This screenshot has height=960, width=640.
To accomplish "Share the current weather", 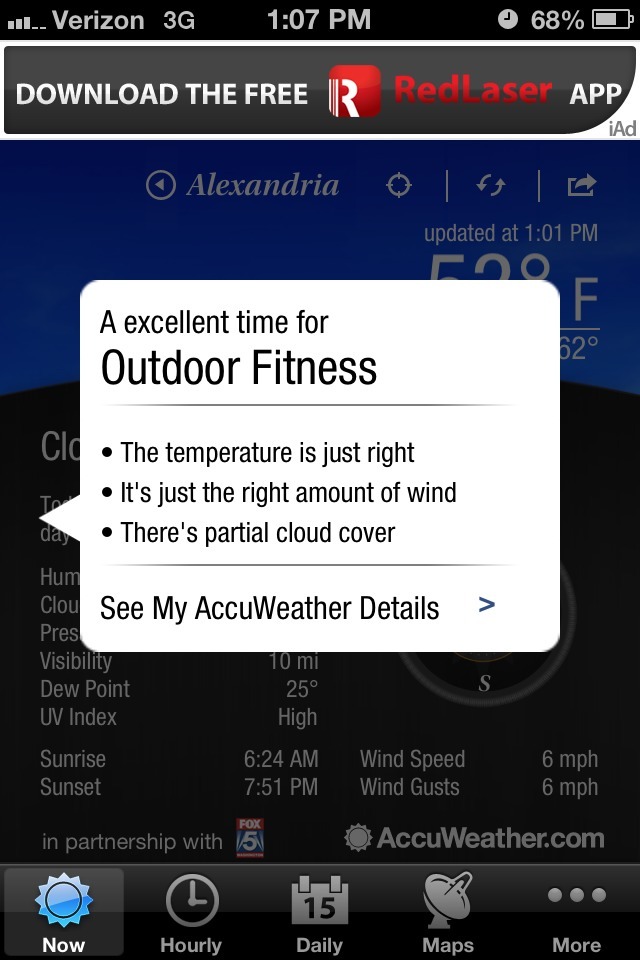I will [x=581, y=186].
